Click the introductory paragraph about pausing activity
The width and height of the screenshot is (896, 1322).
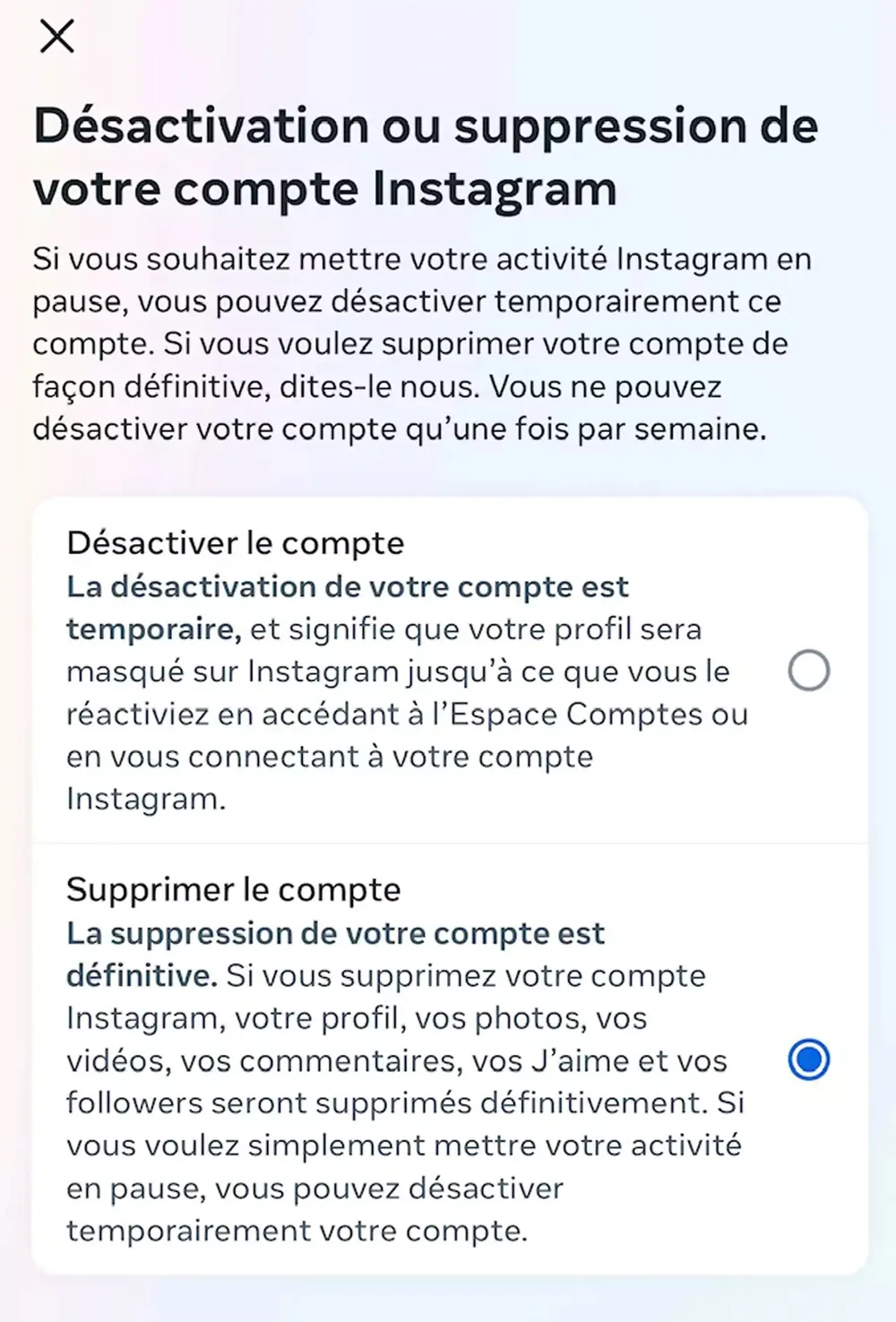click(421, 342)
